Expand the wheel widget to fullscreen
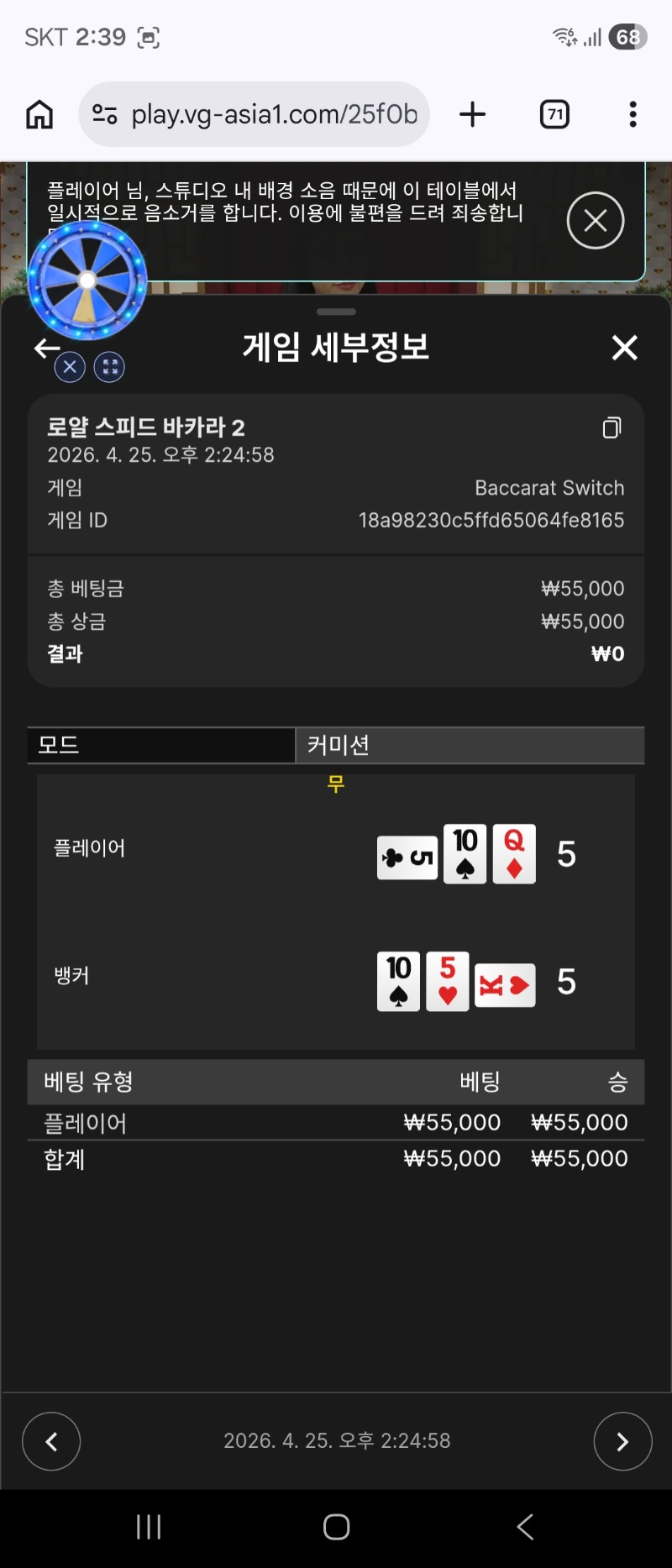672x1568 pixels. (x=109, y=367)
